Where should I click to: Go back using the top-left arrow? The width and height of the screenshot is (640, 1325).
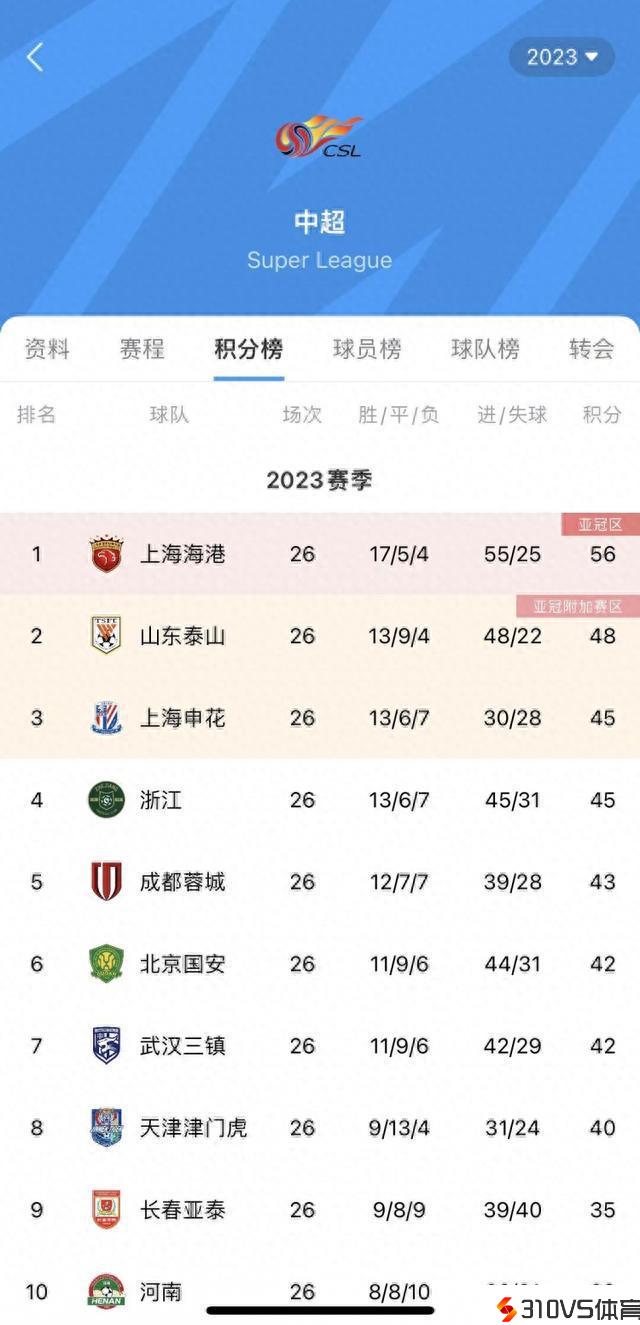click(35, 57)
